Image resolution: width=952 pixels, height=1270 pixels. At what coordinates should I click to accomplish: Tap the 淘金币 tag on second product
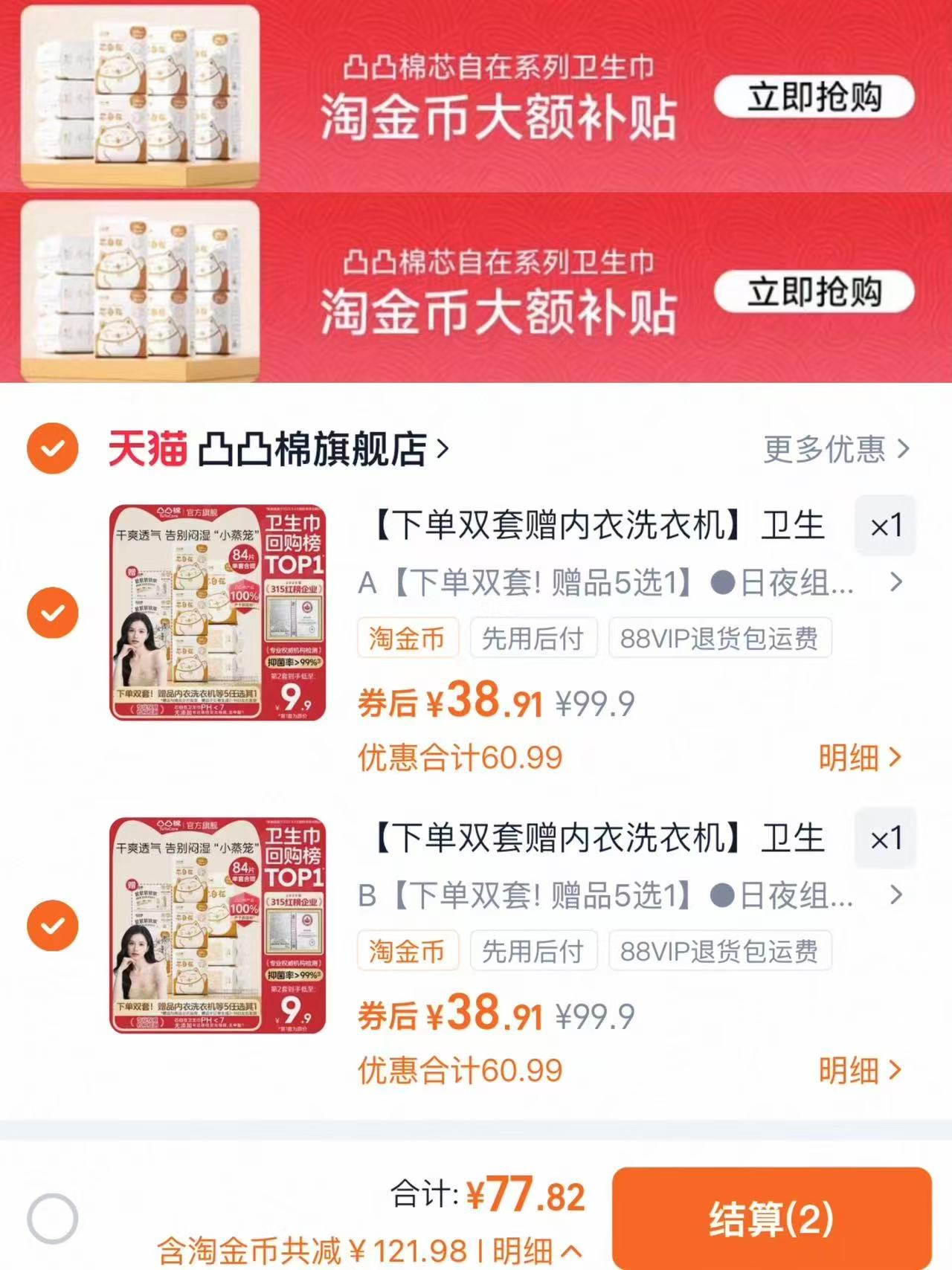click(x=408, y=950)
